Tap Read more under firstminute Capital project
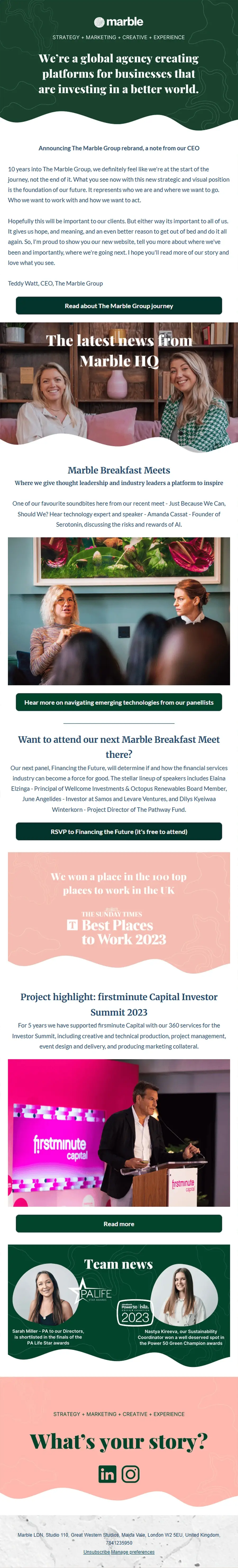The width and height of the screenshot is (238, 1568). (119, 1224)
